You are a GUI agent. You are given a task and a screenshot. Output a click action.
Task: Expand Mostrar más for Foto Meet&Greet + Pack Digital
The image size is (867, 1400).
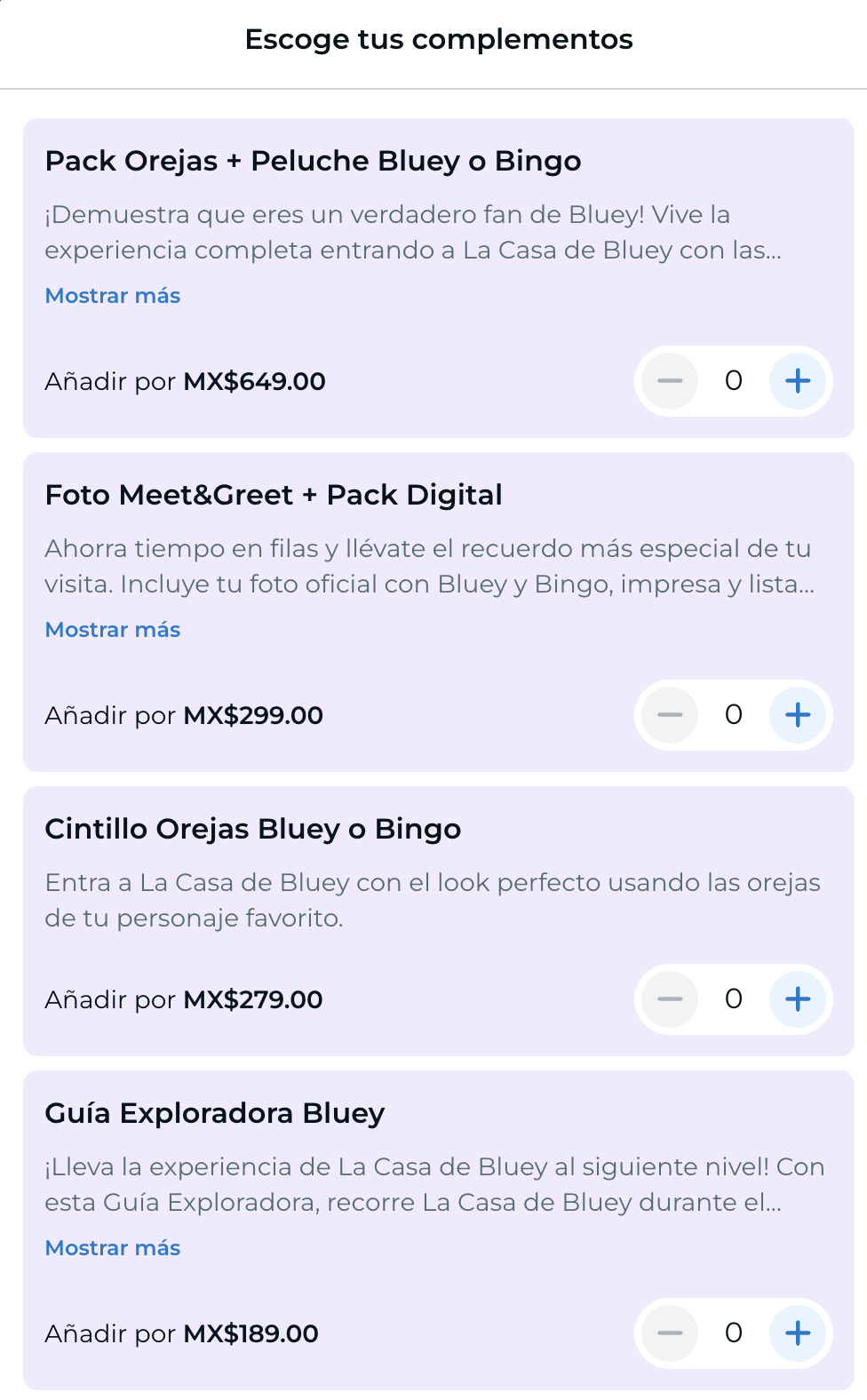point(112,629)
